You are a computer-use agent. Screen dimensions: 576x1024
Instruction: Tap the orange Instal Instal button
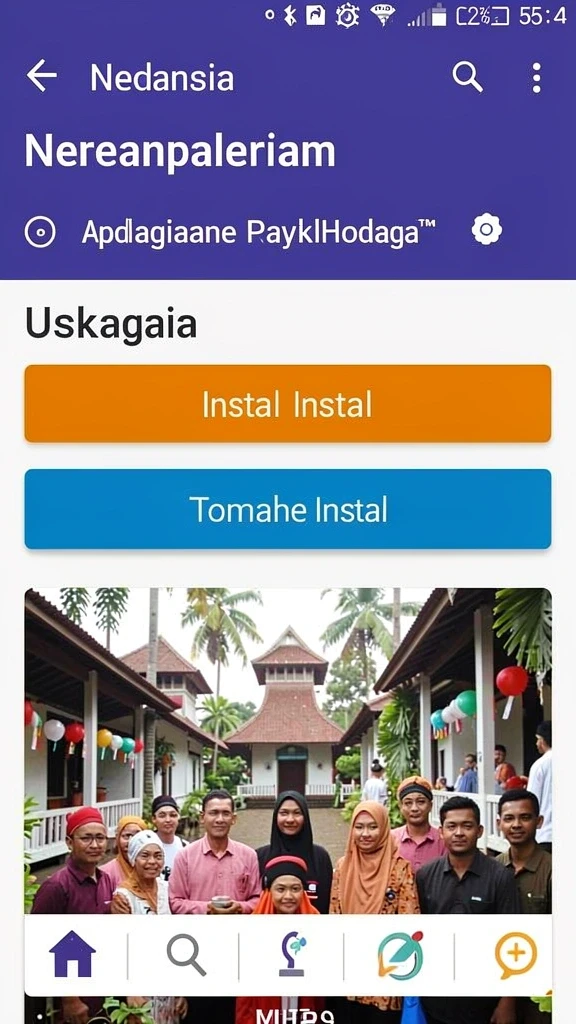pos(288,404)
